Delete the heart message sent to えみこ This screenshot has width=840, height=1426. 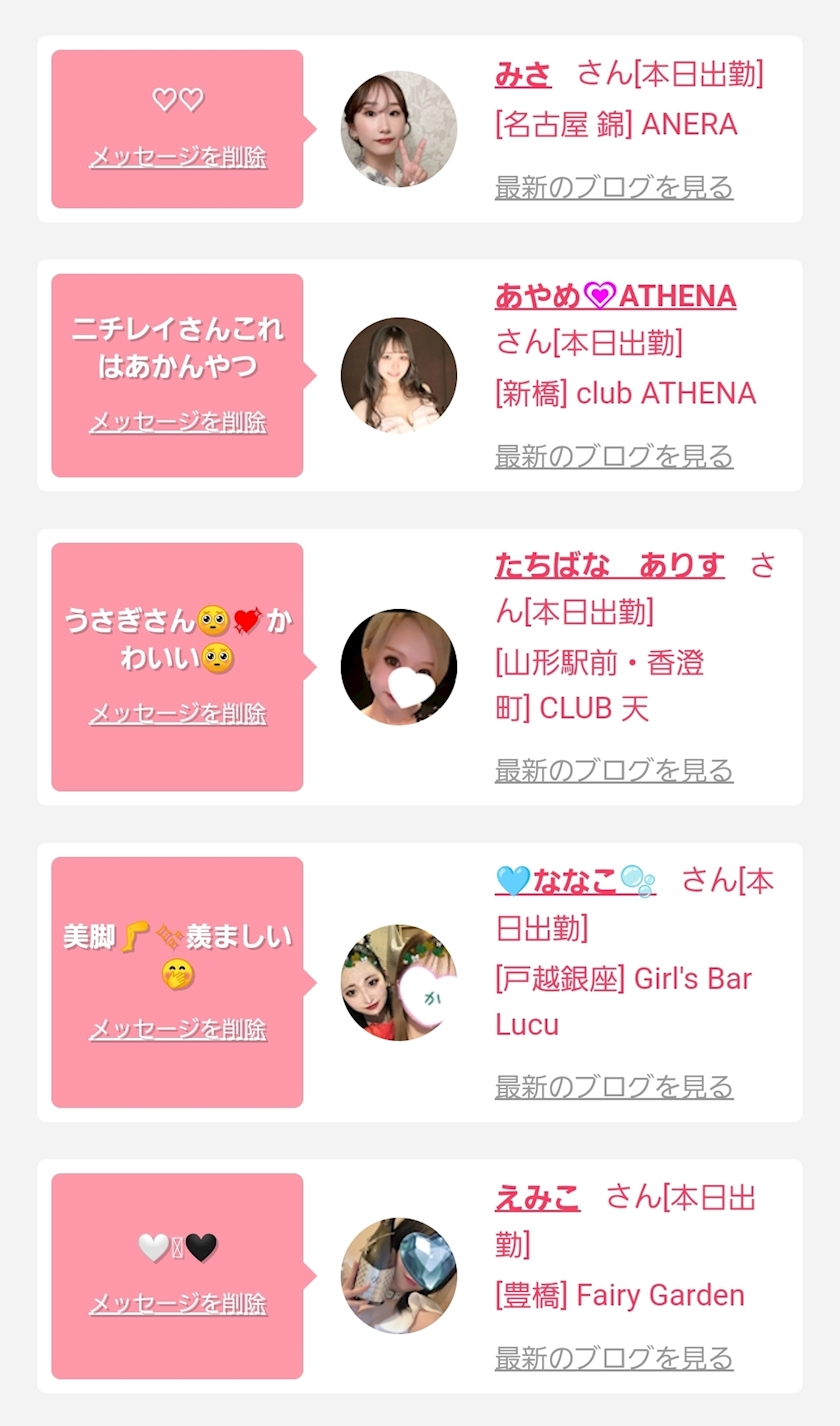pos(178,1304)
